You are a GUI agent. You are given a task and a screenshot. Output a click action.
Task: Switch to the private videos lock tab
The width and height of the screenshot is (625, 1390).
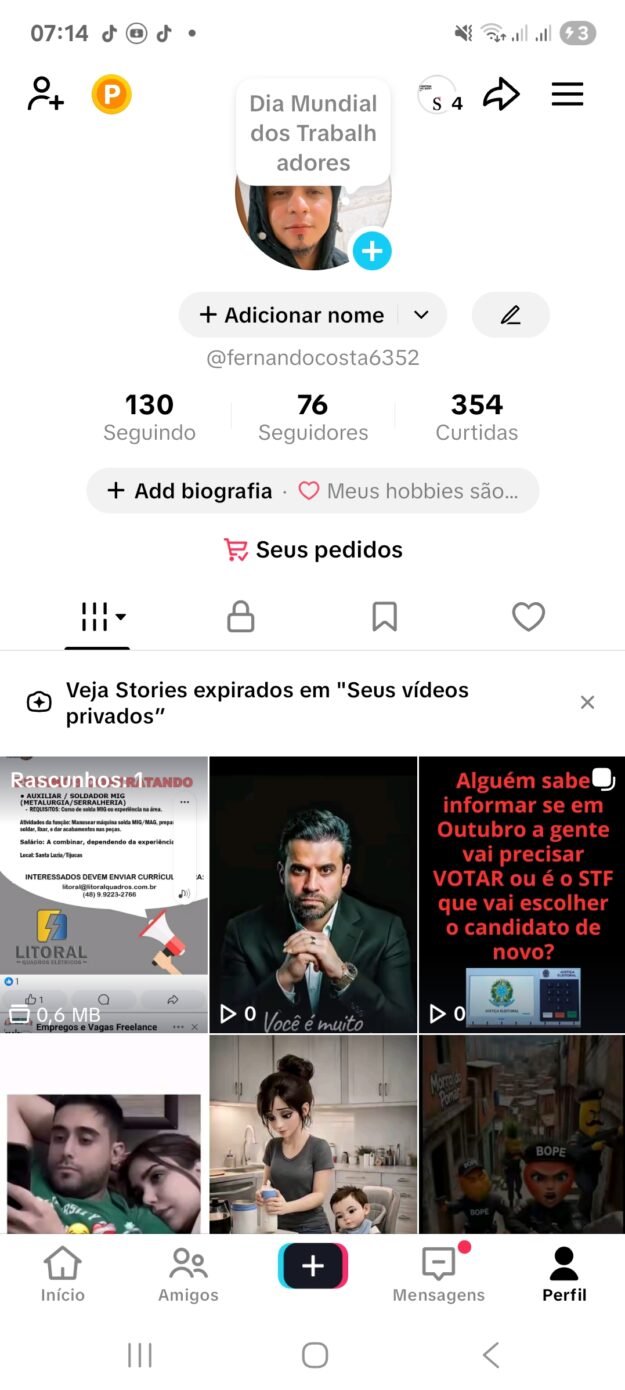click(x=240, y=618)
